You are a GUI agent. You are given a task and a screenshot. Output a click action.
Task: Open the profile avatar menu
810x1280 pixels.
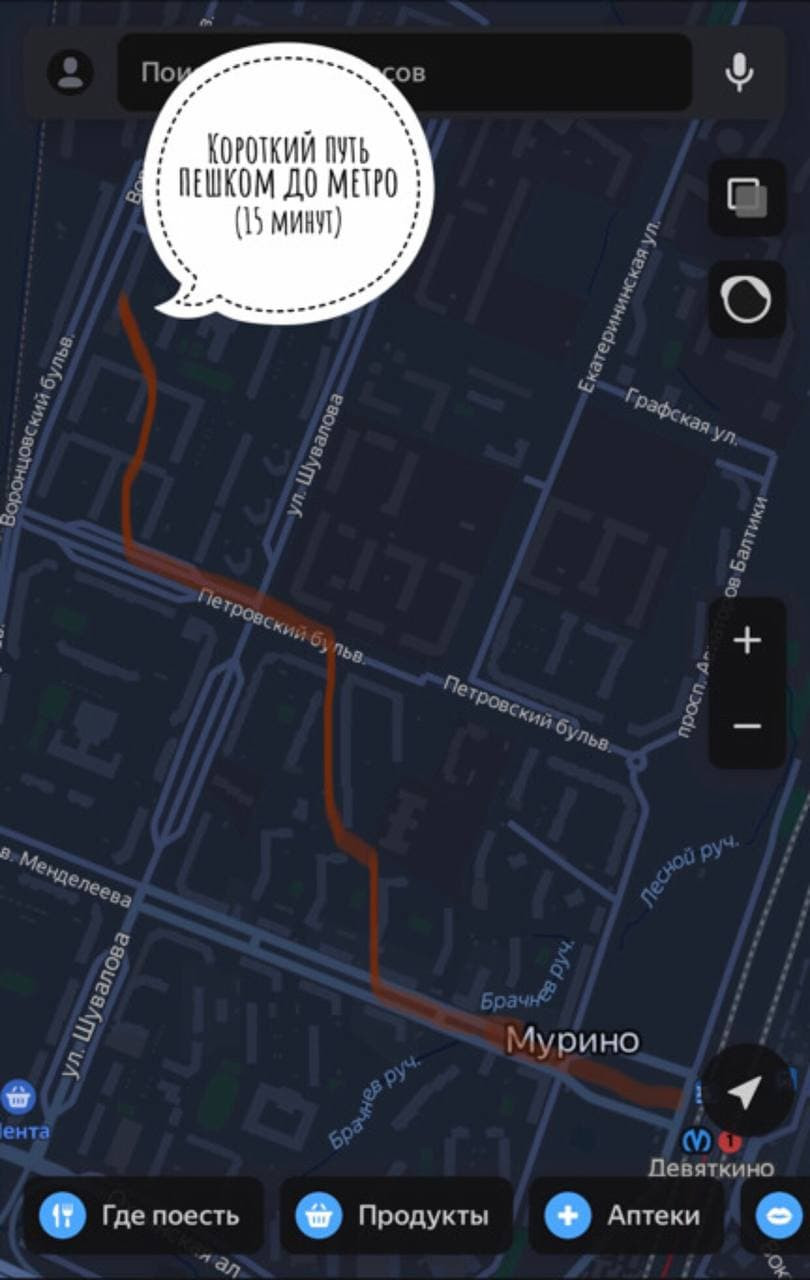point(70,72)
